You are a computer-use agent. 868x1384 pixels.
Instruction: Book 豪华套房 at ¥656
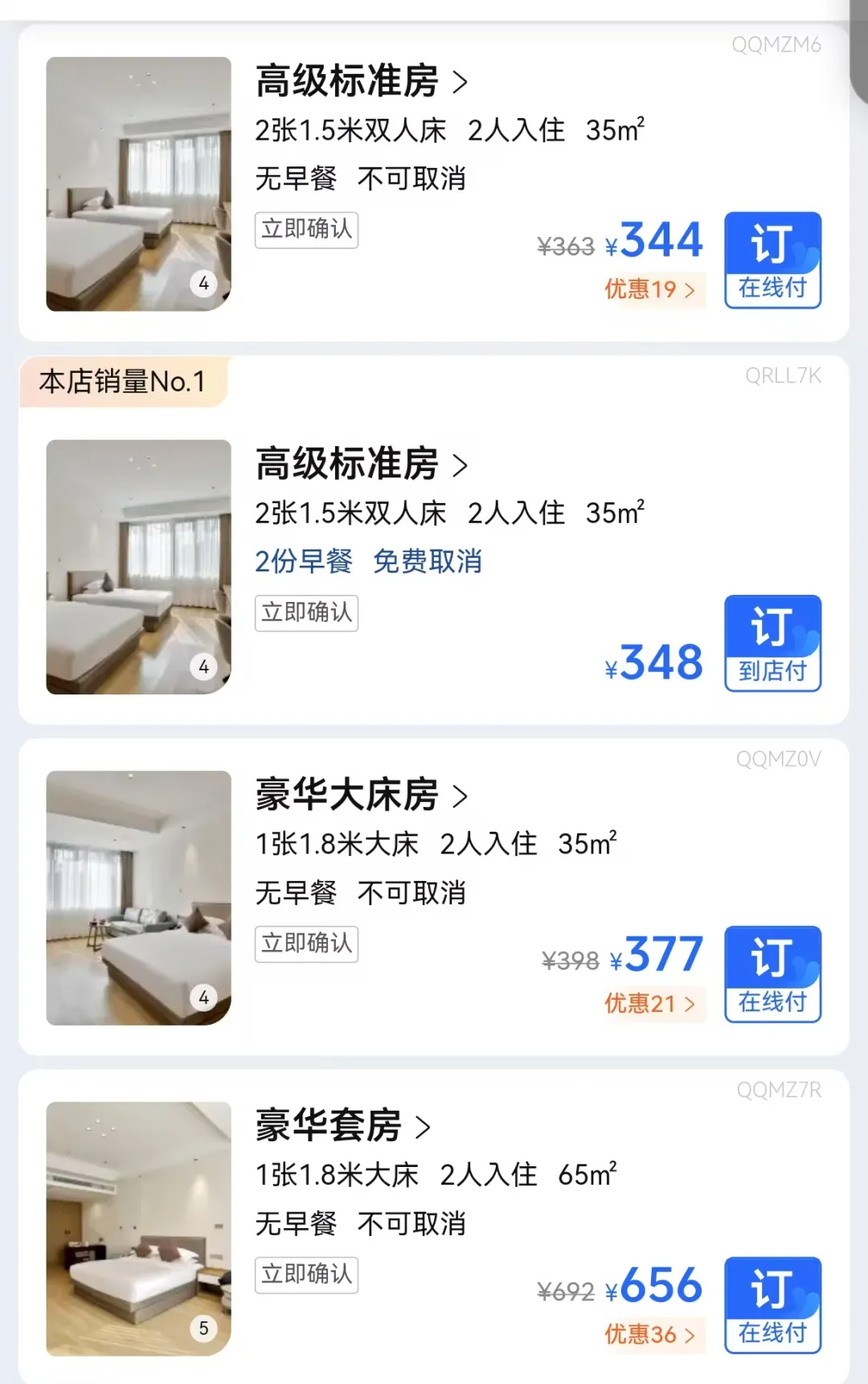pyautogui.click(x=772, y=1305)
